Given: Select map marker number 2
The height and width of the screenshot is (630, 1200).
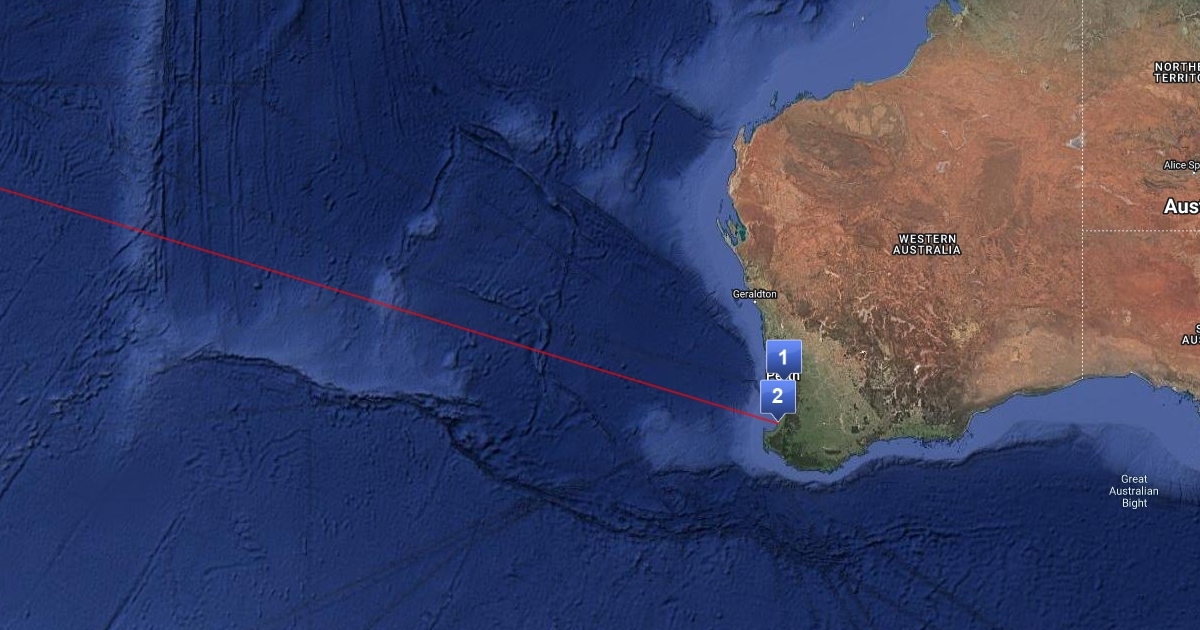Looking at the screenshot, I should point(777,396).
